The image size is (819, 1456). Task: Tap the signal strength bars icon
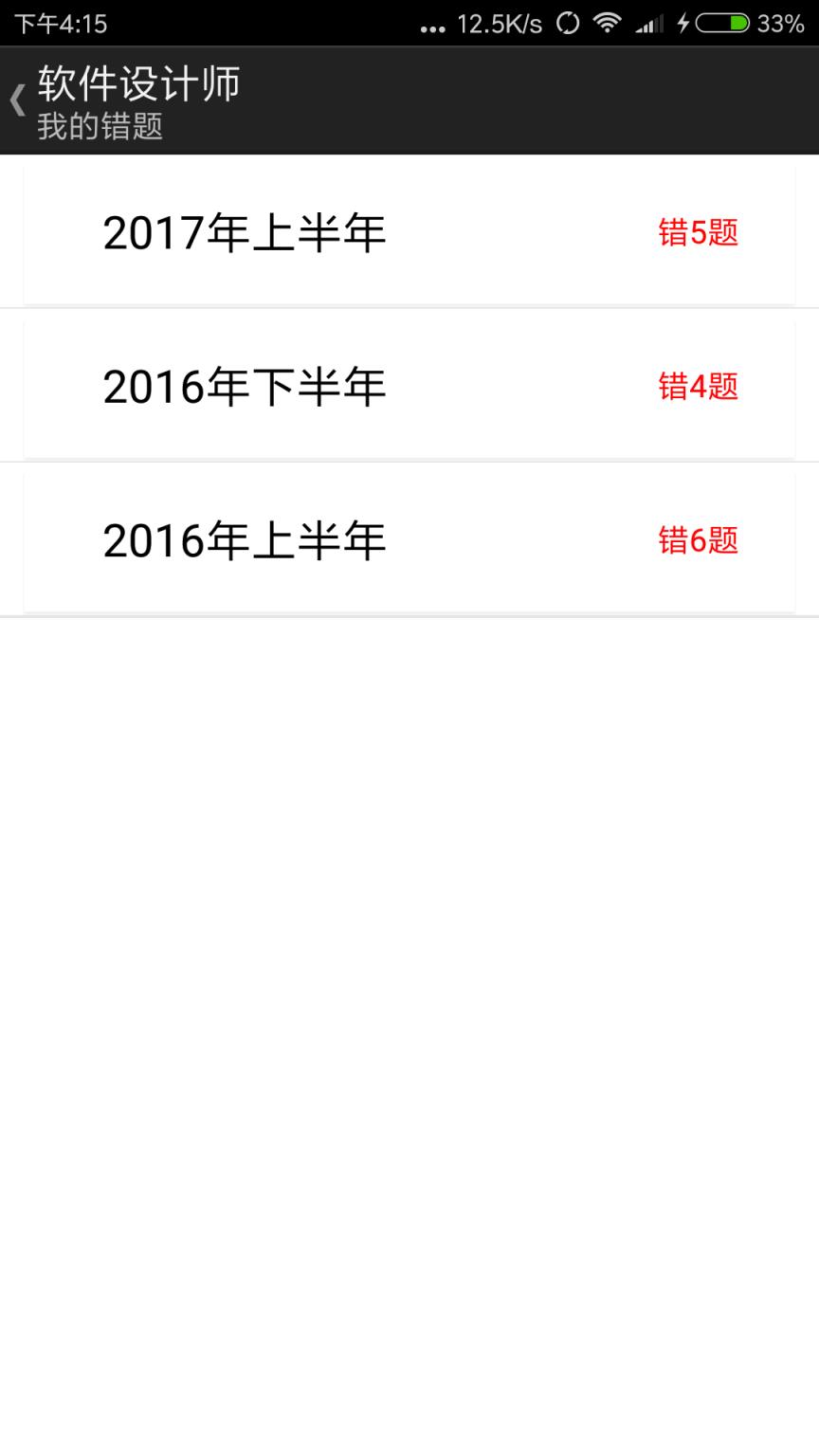pyautogui.click(x=648, y=24)
